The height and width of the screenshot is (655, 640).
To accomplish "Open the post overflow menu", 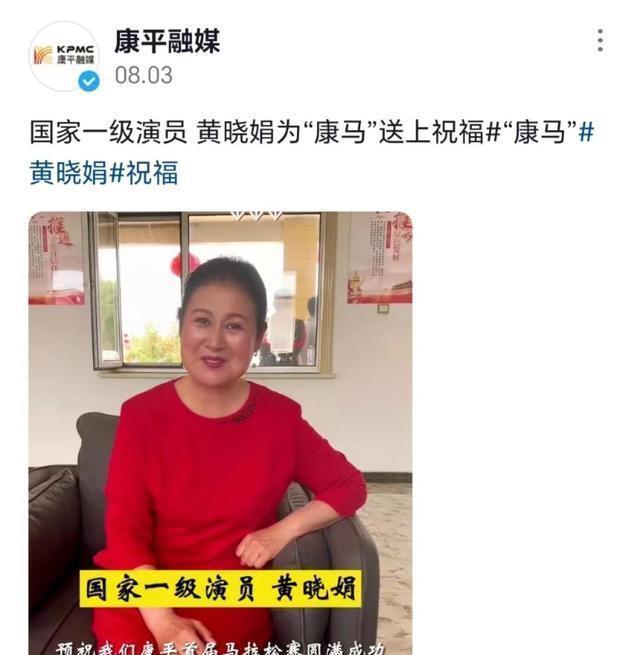I will pos(600,41).
